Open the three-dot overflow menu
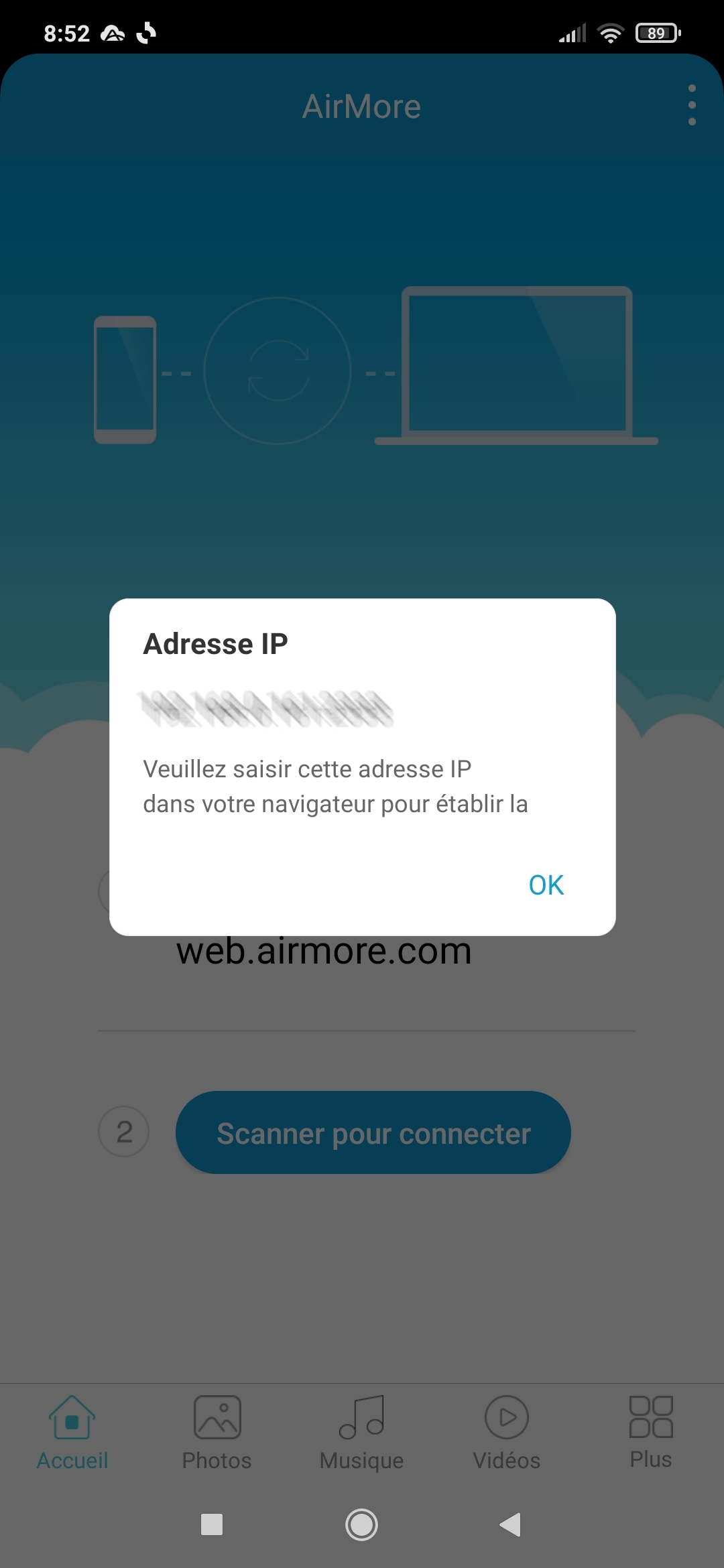724x1568 pixels. click(x=692, y=105)
